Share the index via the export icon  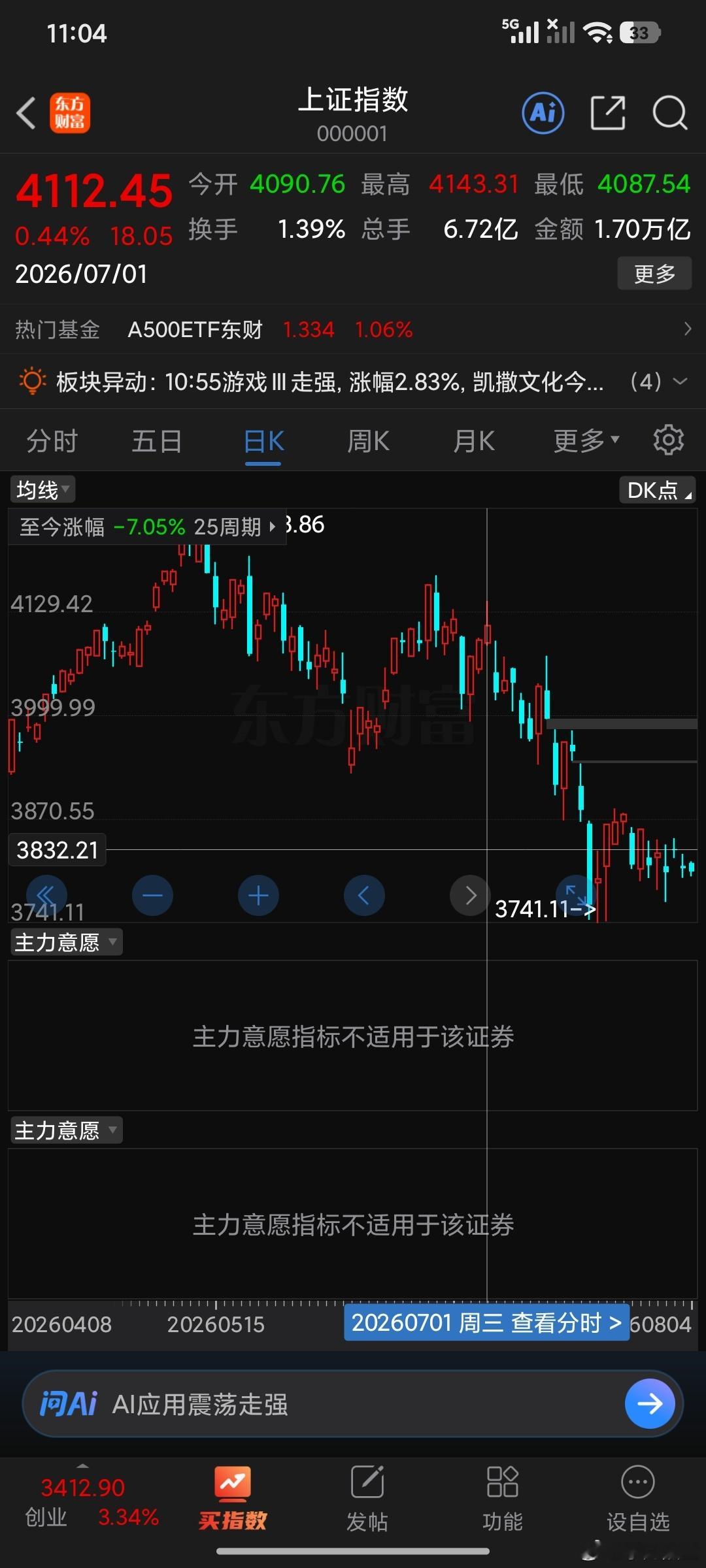pos(608,113)
